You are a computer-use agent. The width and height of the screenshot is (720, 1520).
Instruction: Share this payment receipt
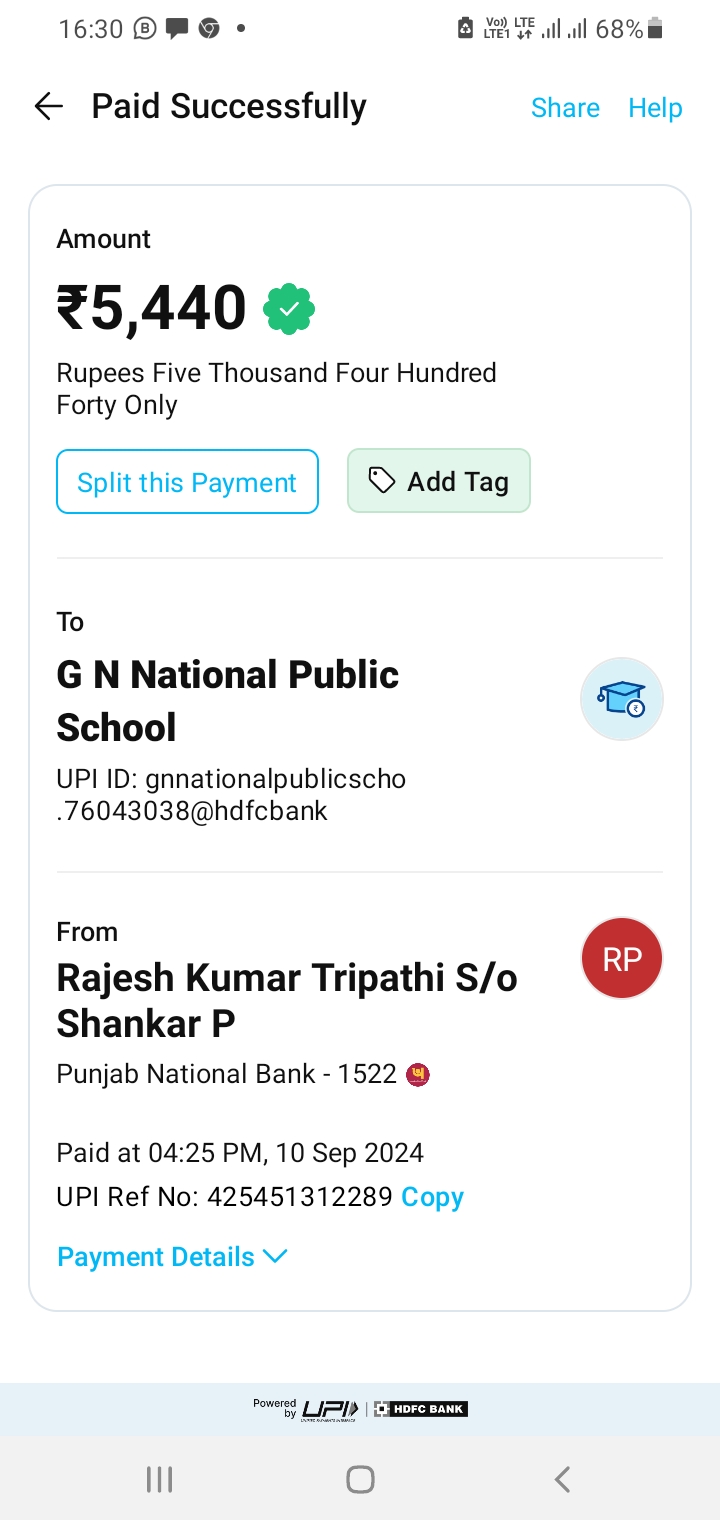[565, 108]
